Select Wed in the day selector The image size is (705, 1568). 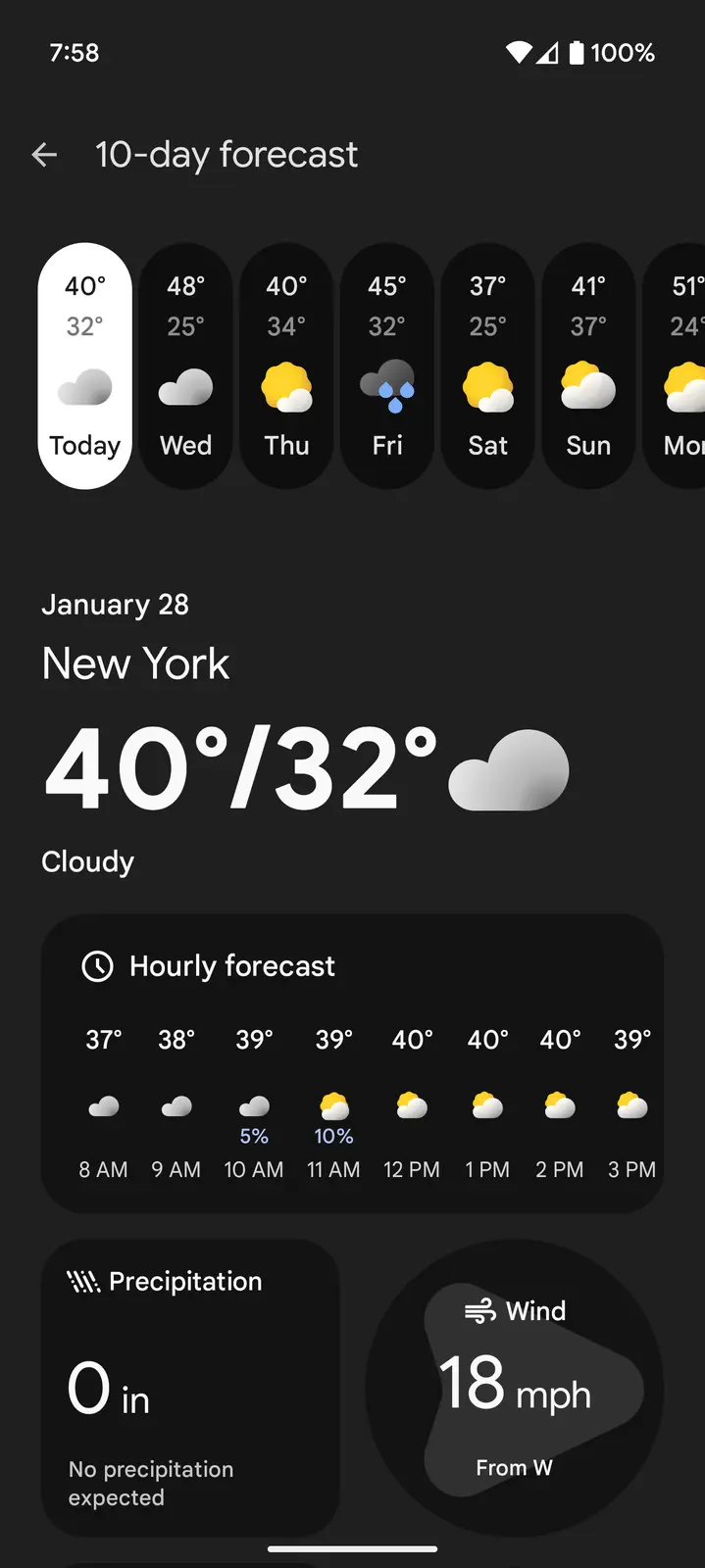point(185,366)
